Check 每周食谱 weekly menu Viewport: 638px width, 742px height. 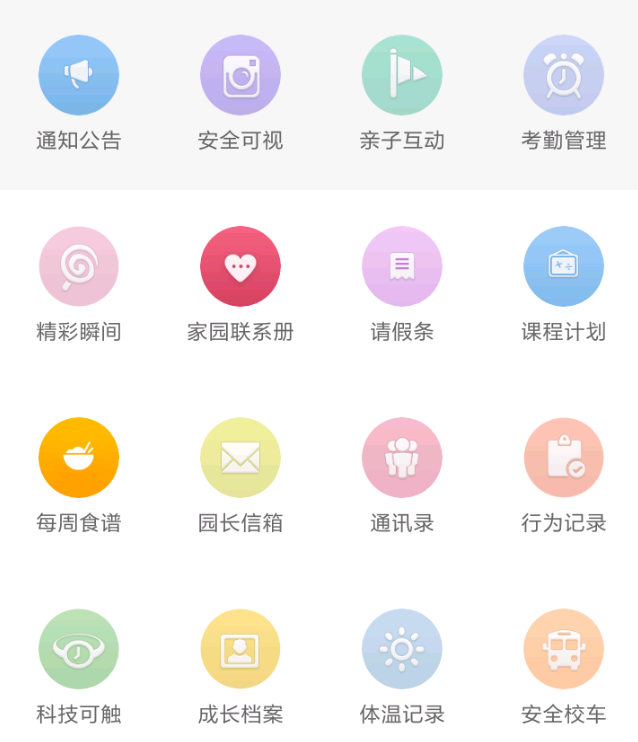tap(79, 458)
